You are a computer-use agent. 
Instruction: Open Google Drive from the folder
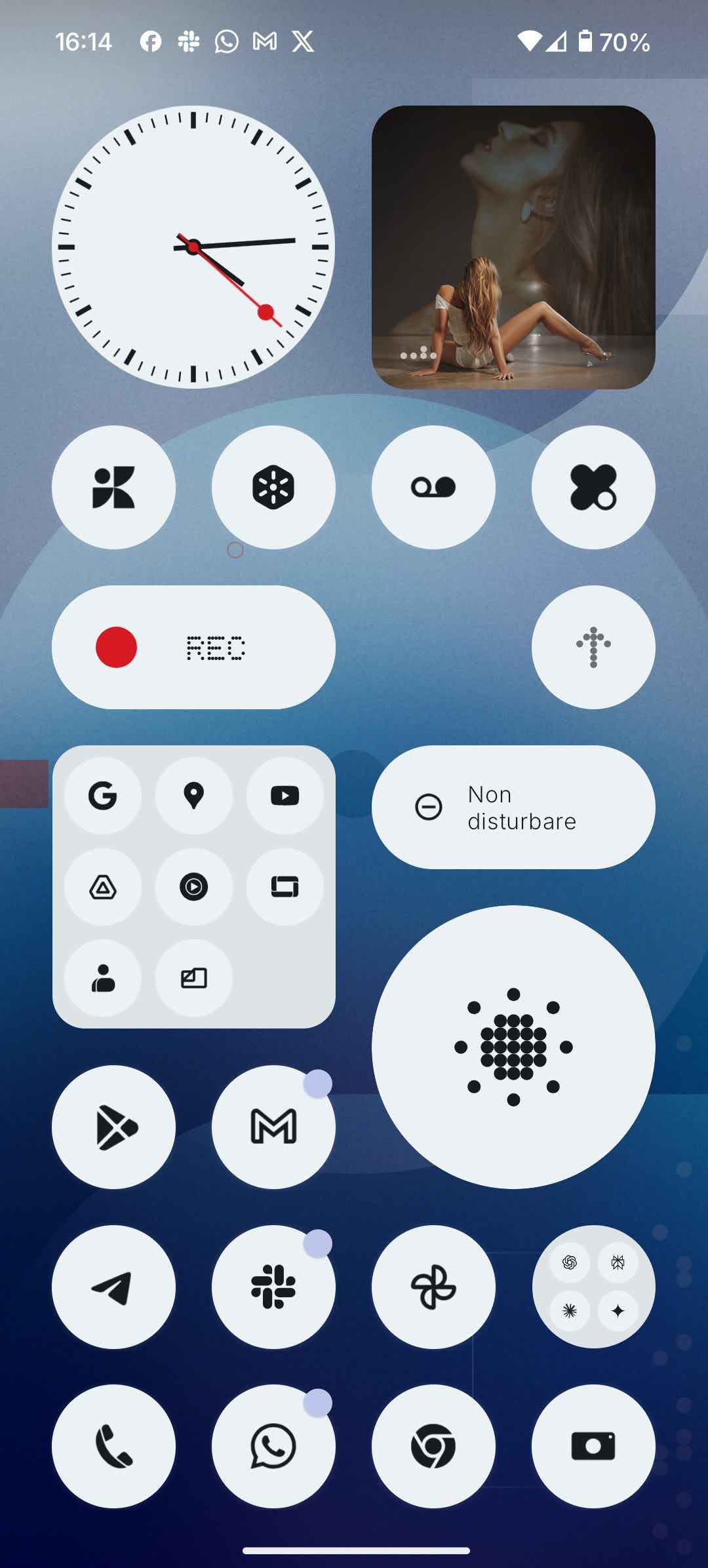(103, 887)
